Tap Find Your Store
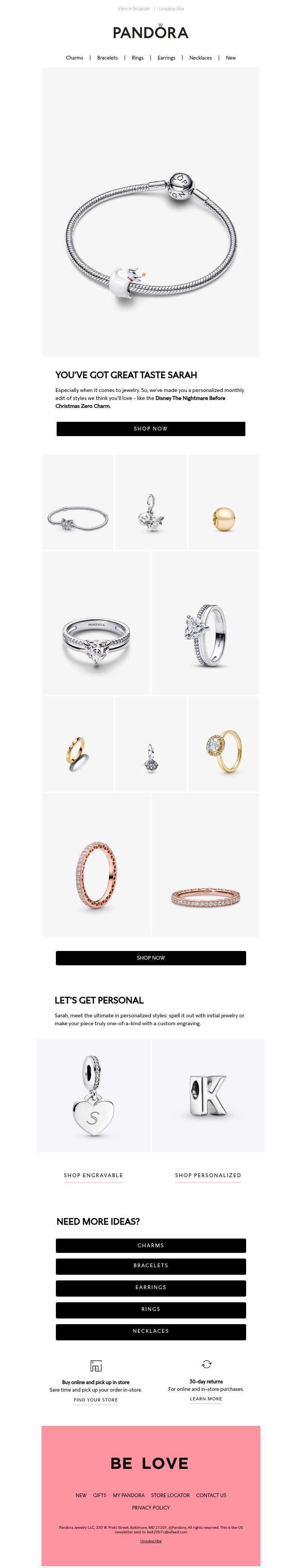 pos(96,1400)
